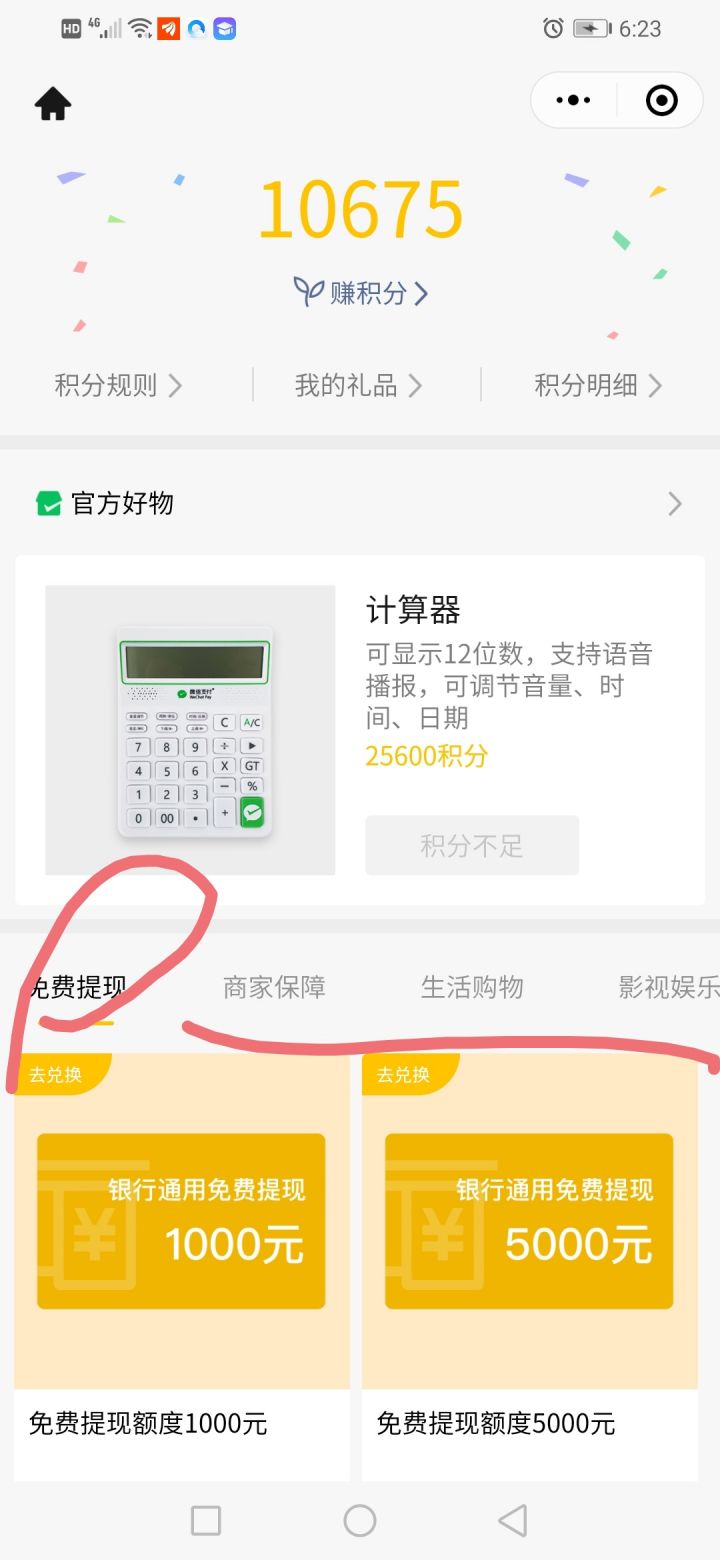Open the calculator product thumbnail image
This screenshot has height=1560, width=720.
(x=188, y=727)
